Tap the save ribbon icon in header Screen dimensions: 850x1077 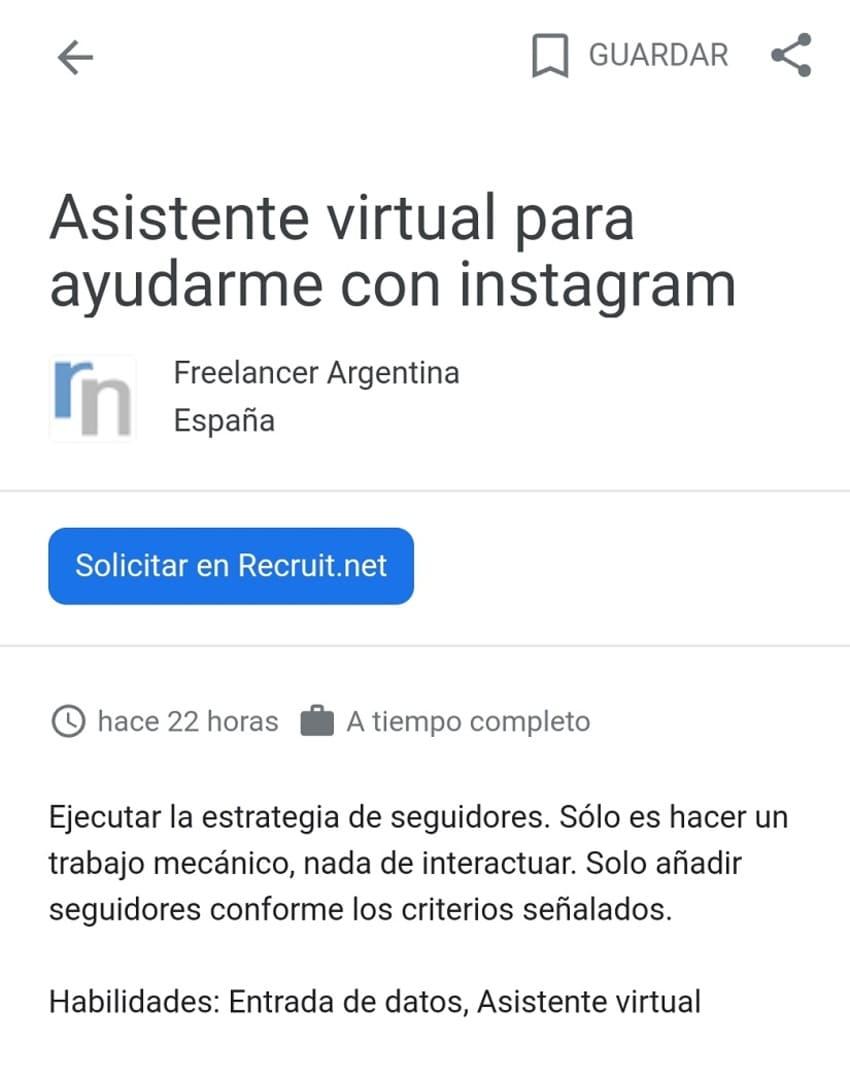pyautogui.click(x=551, y=55)
